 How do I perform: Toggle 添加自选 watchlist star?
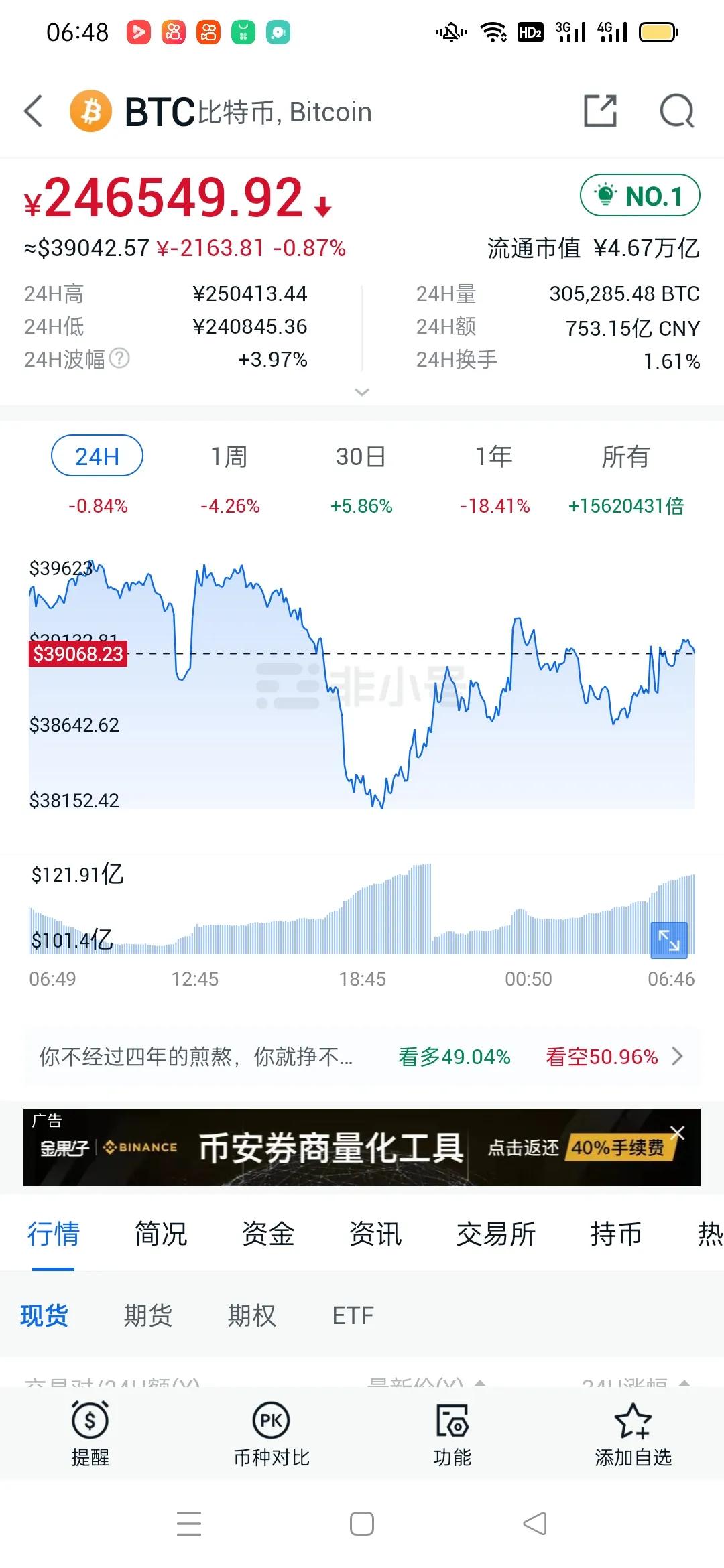(633, 1434)
